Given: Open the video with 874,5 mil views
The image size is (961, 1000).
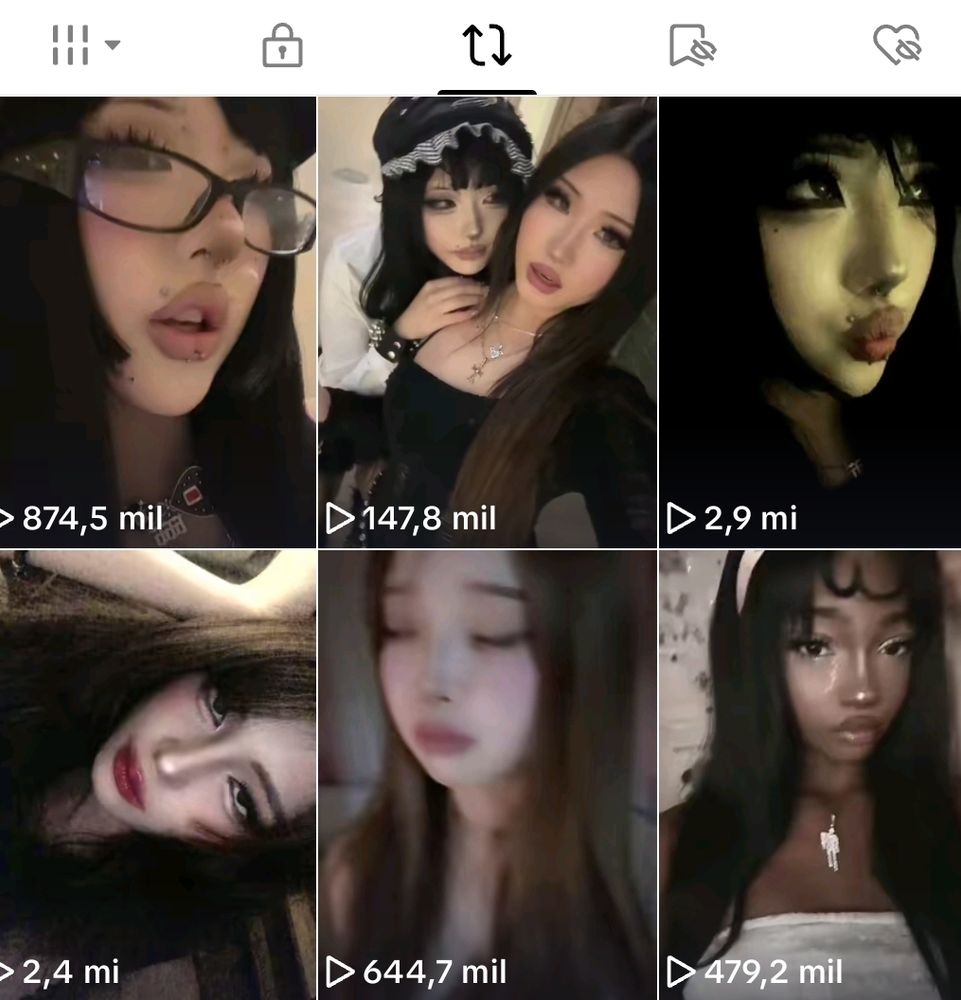Looking at the screenshot, I should pos(158,322).
